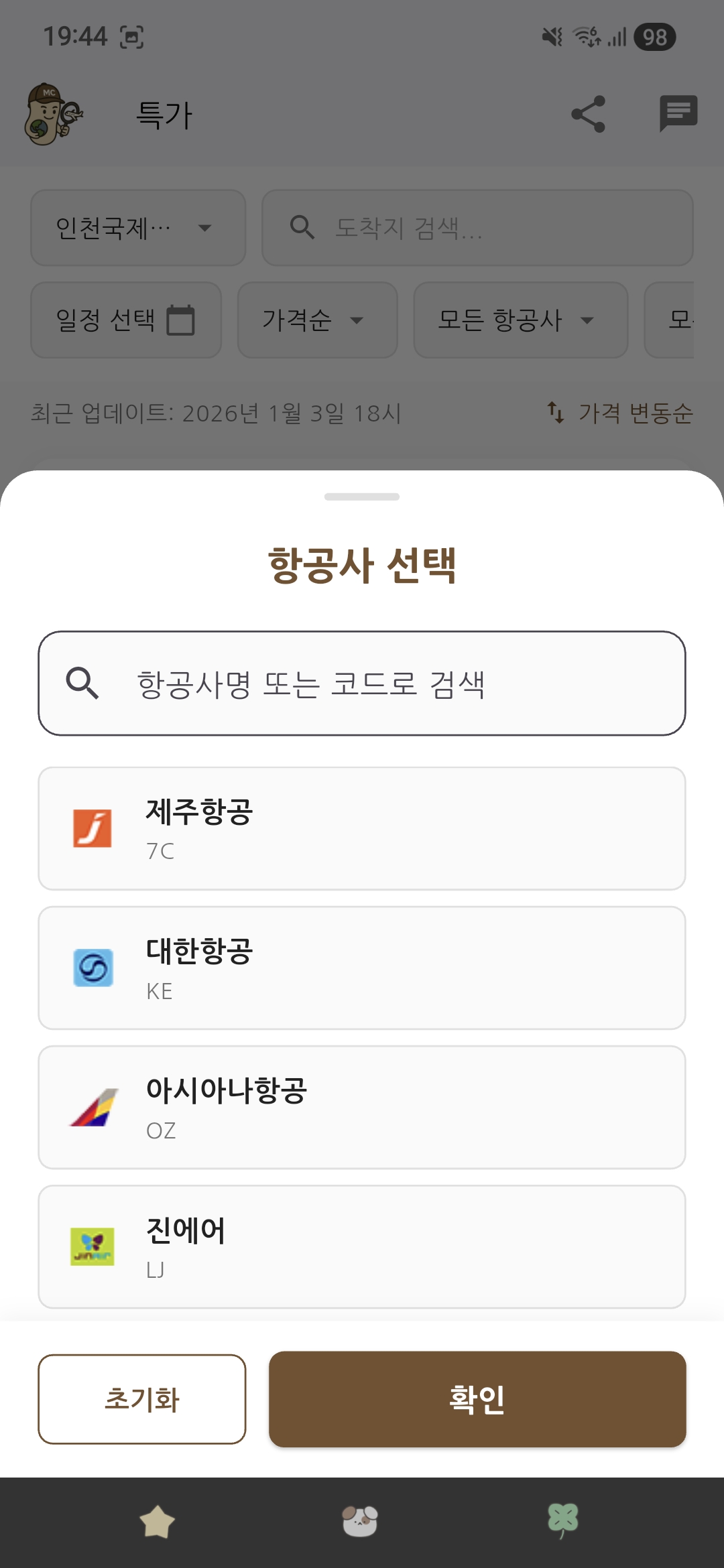Switch to the puppy face tab
This screenshot has width=724, height=1568.
tap(360, 1521)
